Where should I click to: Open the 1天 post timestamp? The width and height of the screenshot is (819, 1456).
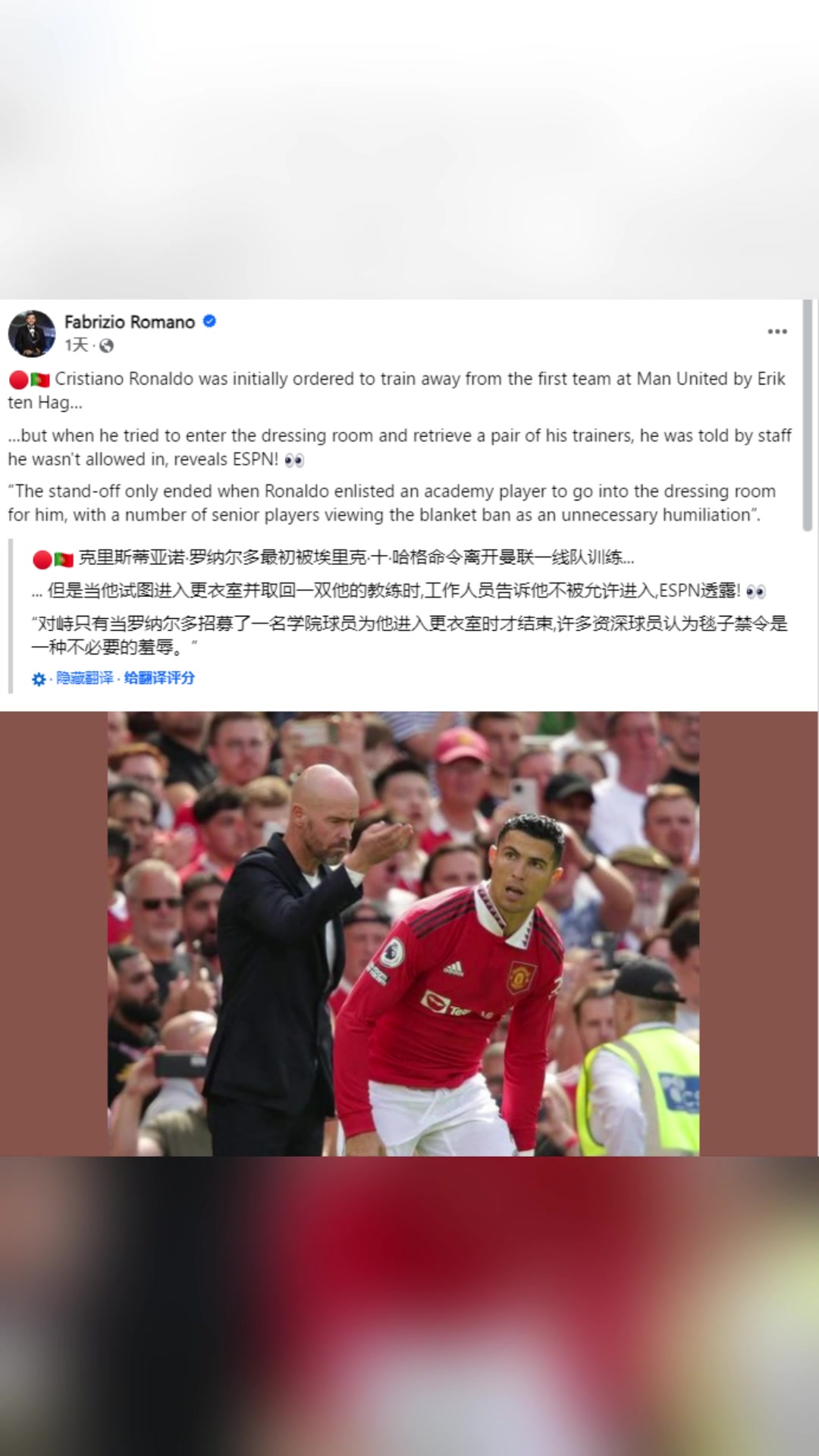point(76,346)
